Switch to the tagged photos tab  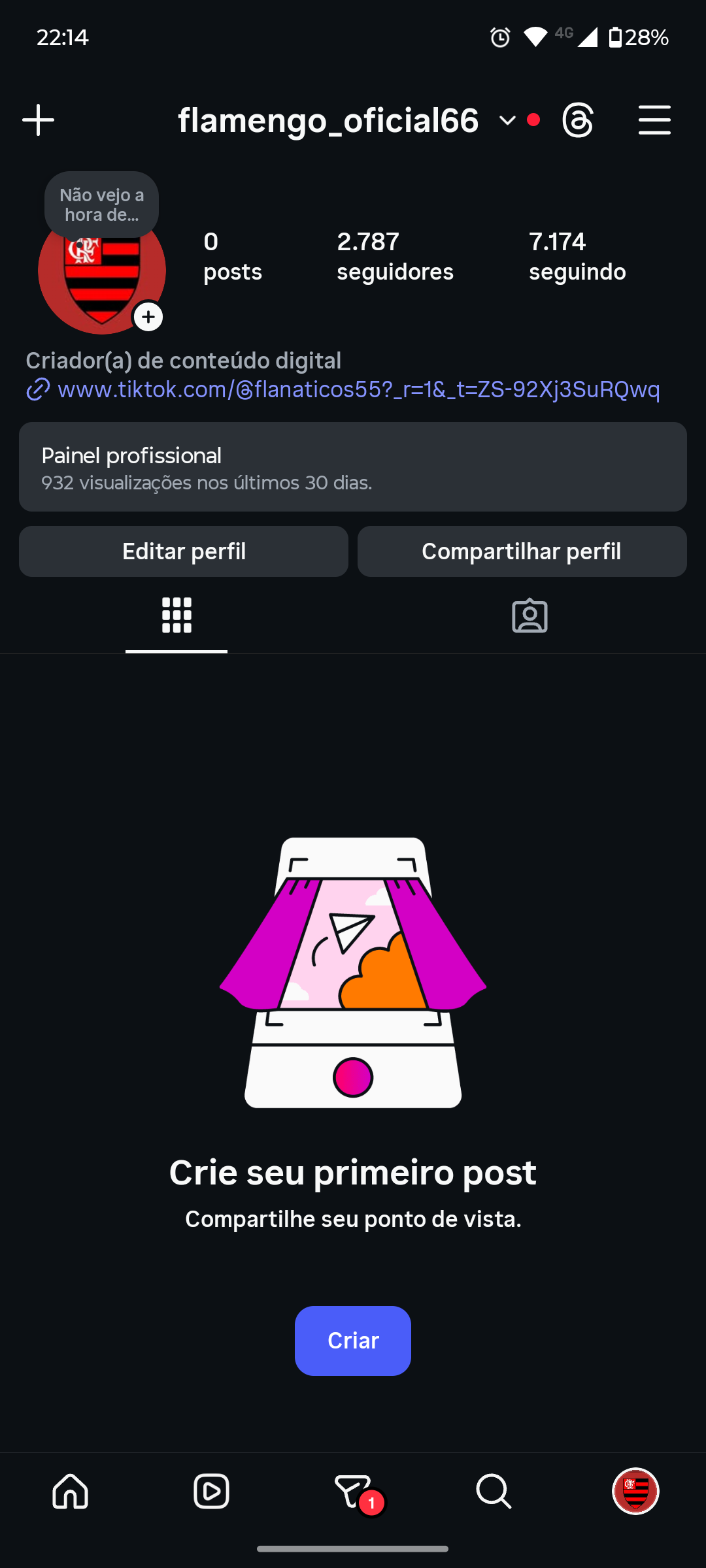(x=529, y=615)
